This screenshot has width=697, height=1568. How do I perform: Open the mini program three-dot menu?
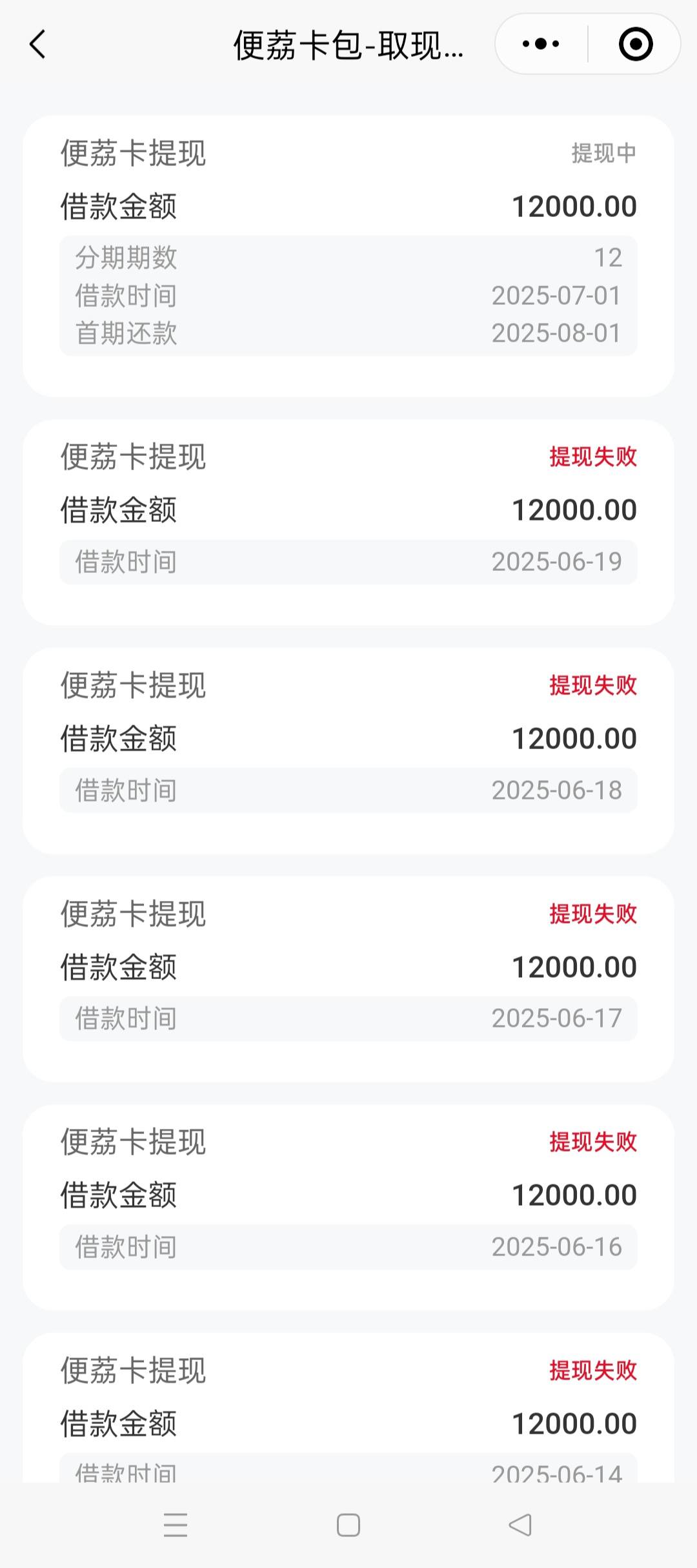click(541, 44)
